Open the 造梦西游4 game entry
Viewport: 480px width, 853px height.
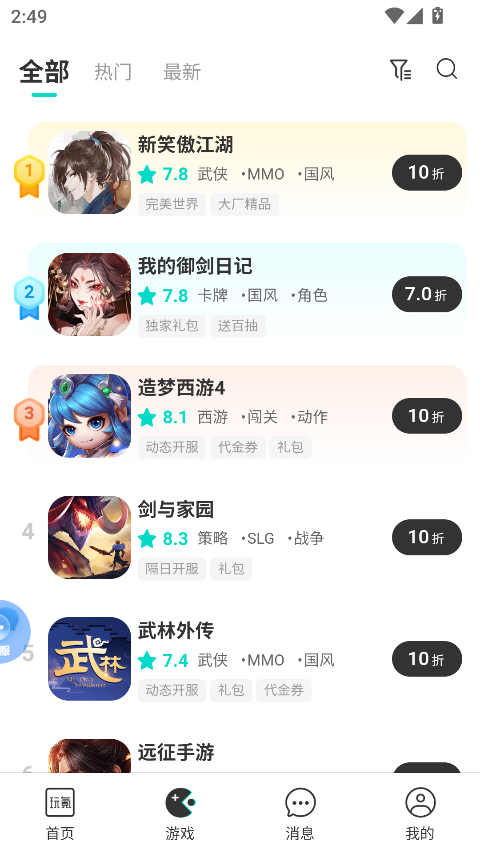(248, 416)
